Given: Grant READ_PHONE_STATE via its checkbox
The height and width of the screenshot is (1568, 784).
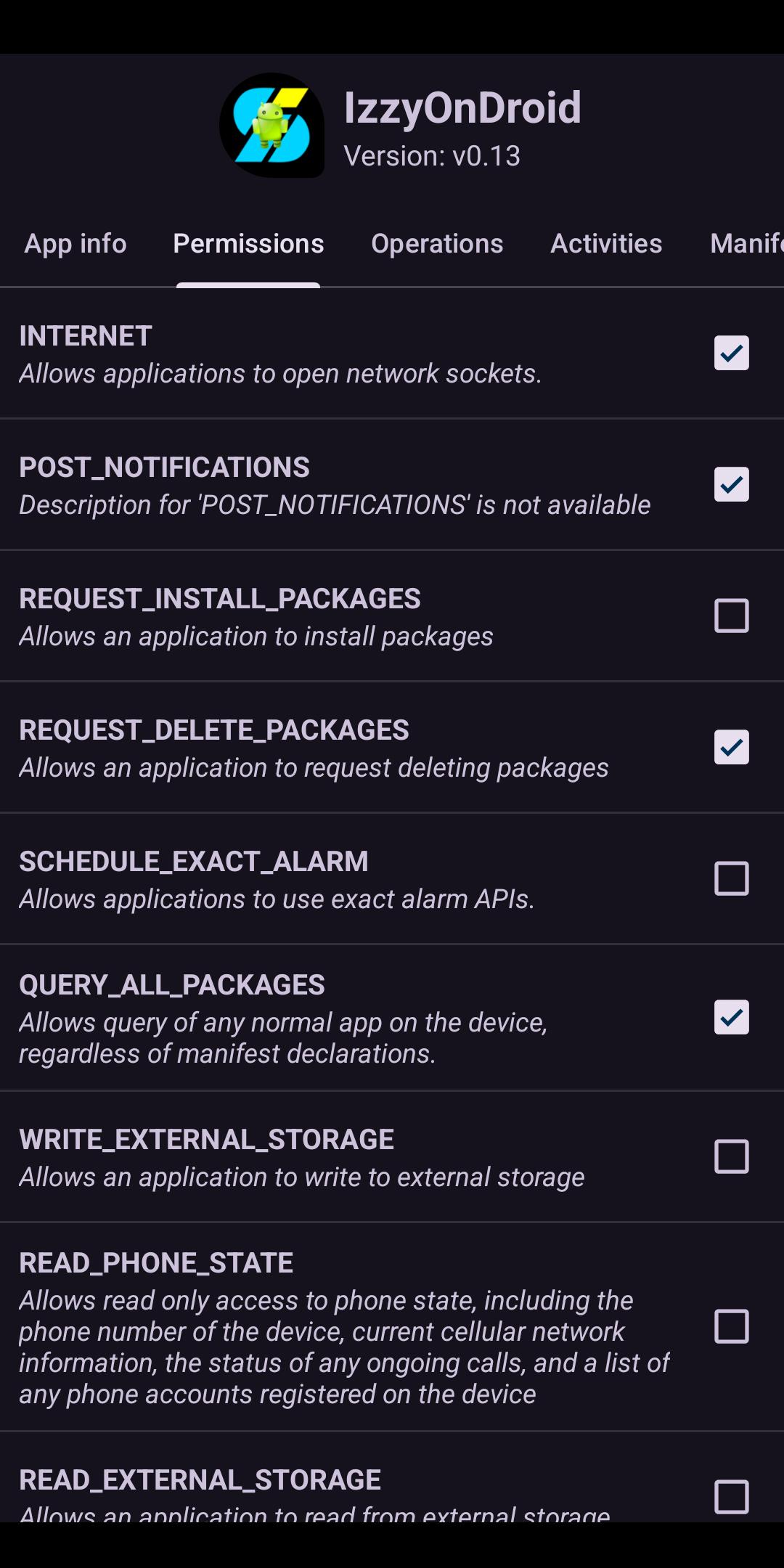Looking at the screenshot, I should click(731, 1326).
